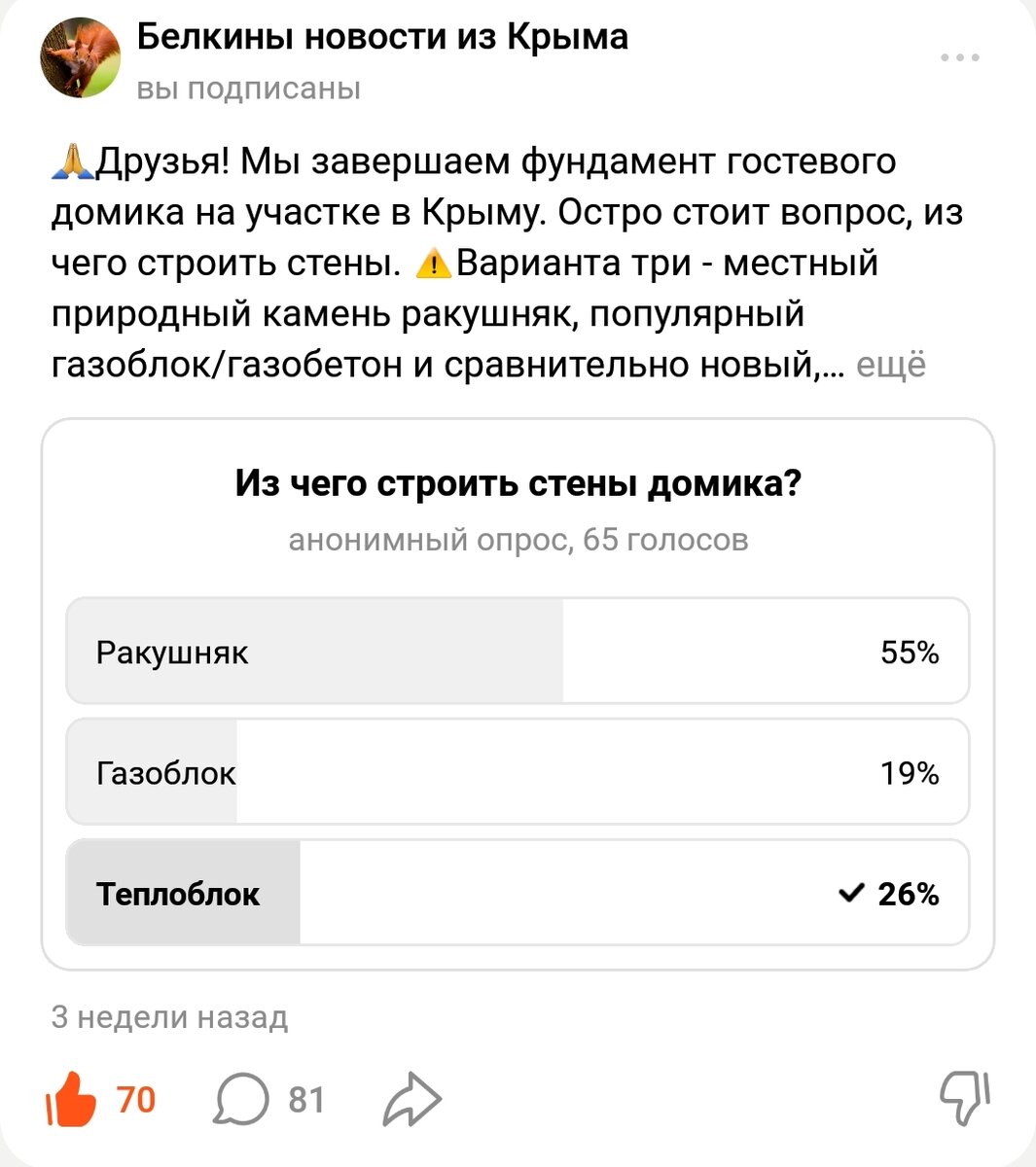Image resolution: width=1036 pixels, height=1167 pixels.
Task: Open the three-dot options menu
Action: [x=961, y=56]
